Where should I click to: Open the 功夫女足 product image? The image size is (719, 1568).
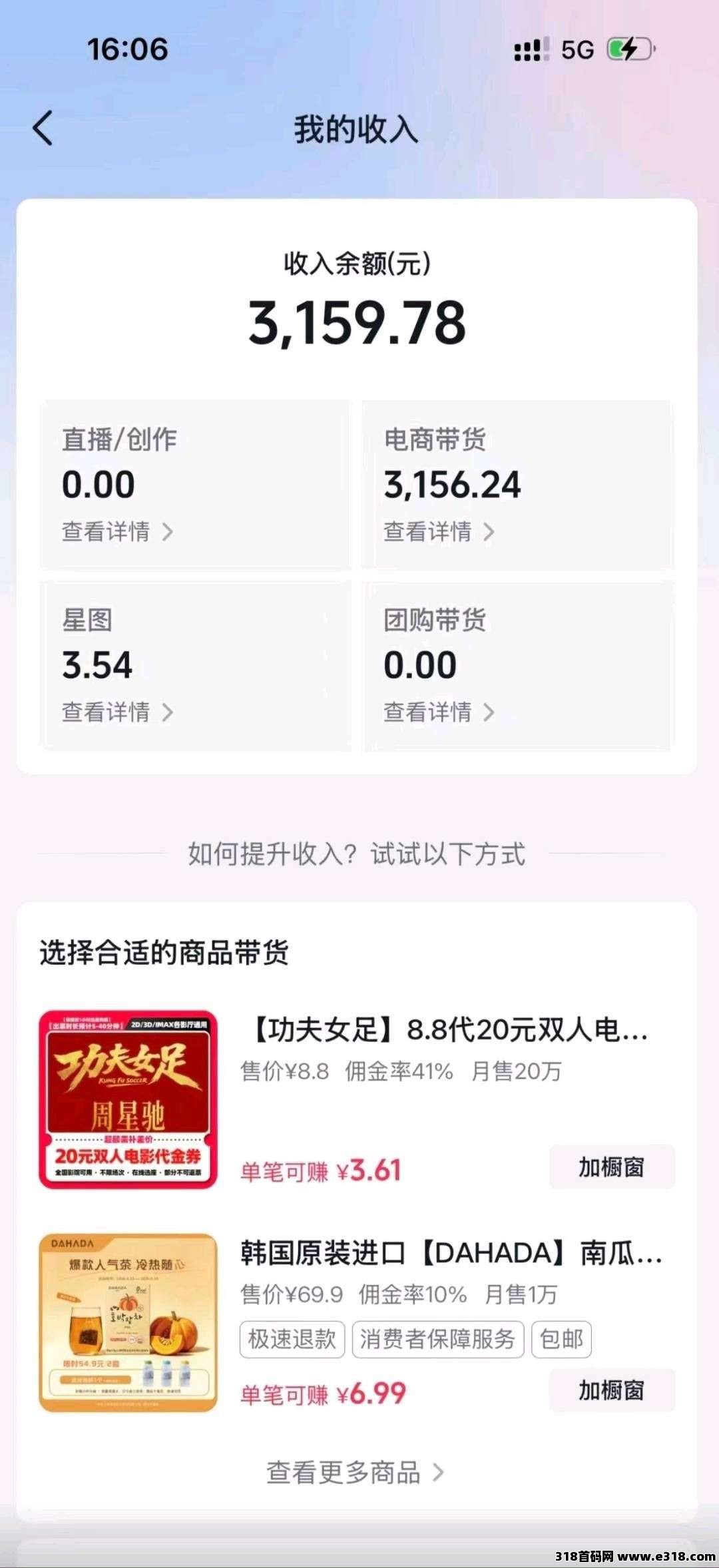coord(128,1099)
